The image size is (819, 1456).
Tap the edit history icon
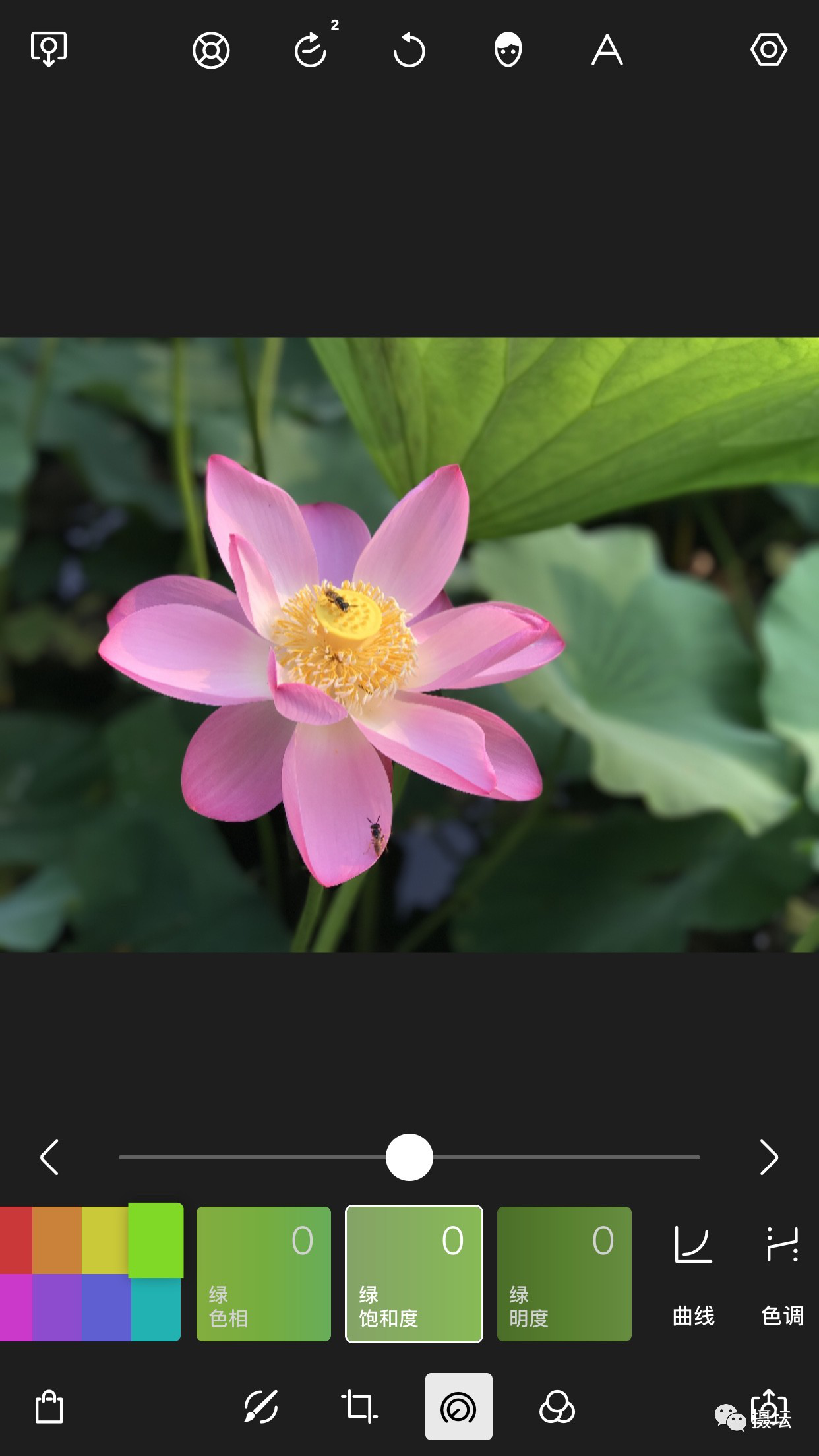coord(311,50)
